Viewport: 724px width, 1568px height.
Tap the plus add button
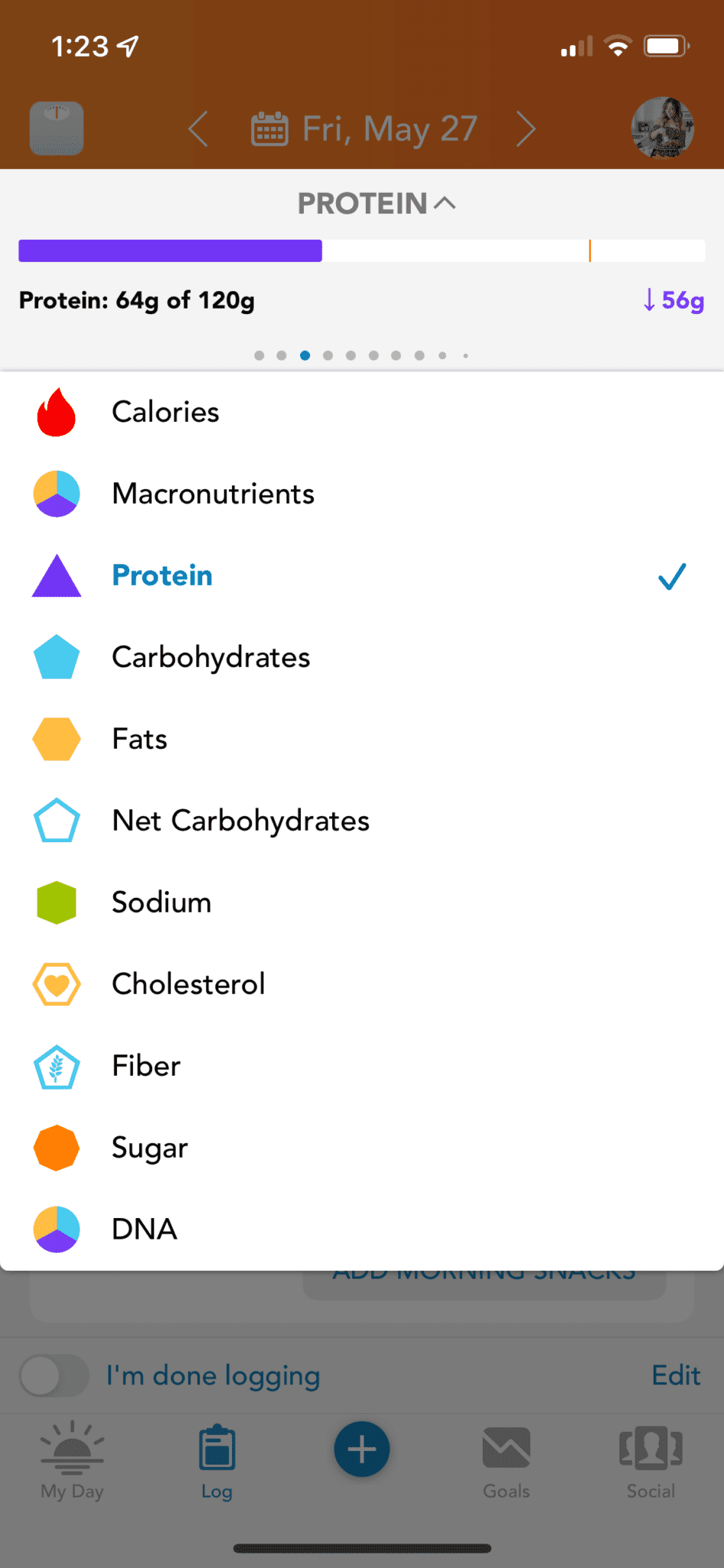pos(362,1449)
